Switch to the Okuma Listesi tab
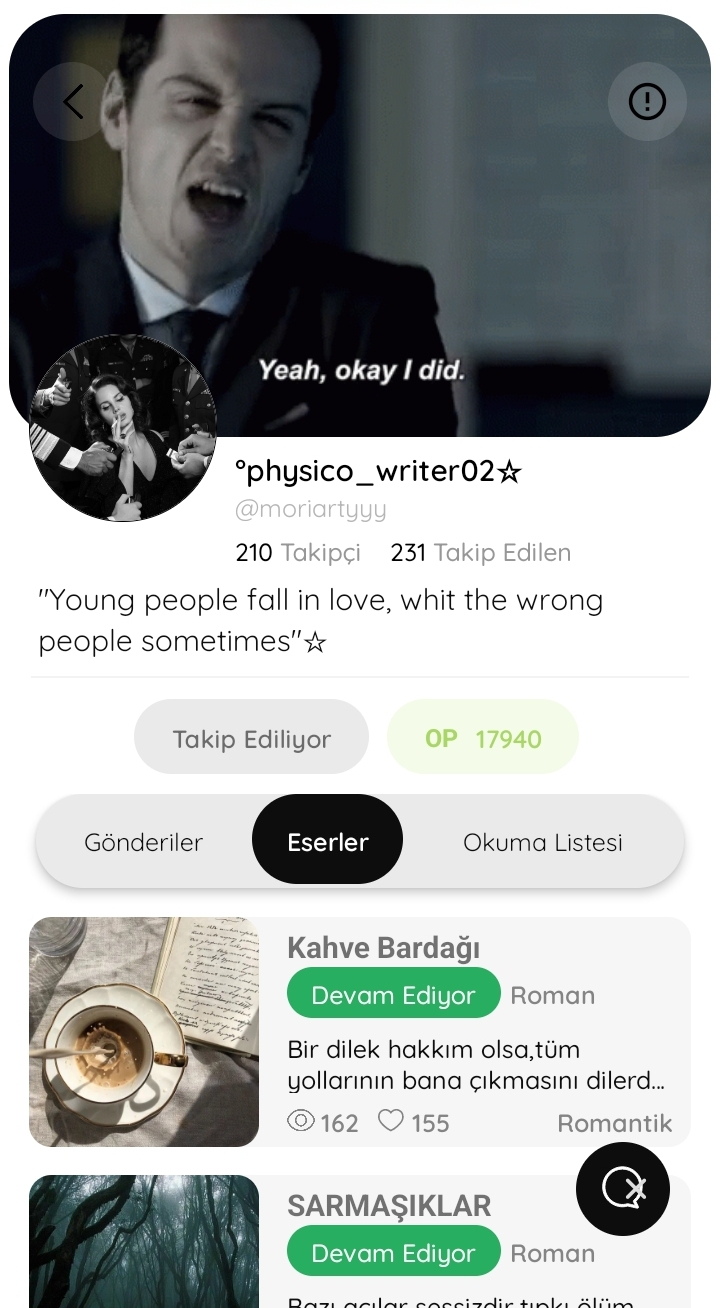This screenshot has width=720, height=1308. [543, 842]
